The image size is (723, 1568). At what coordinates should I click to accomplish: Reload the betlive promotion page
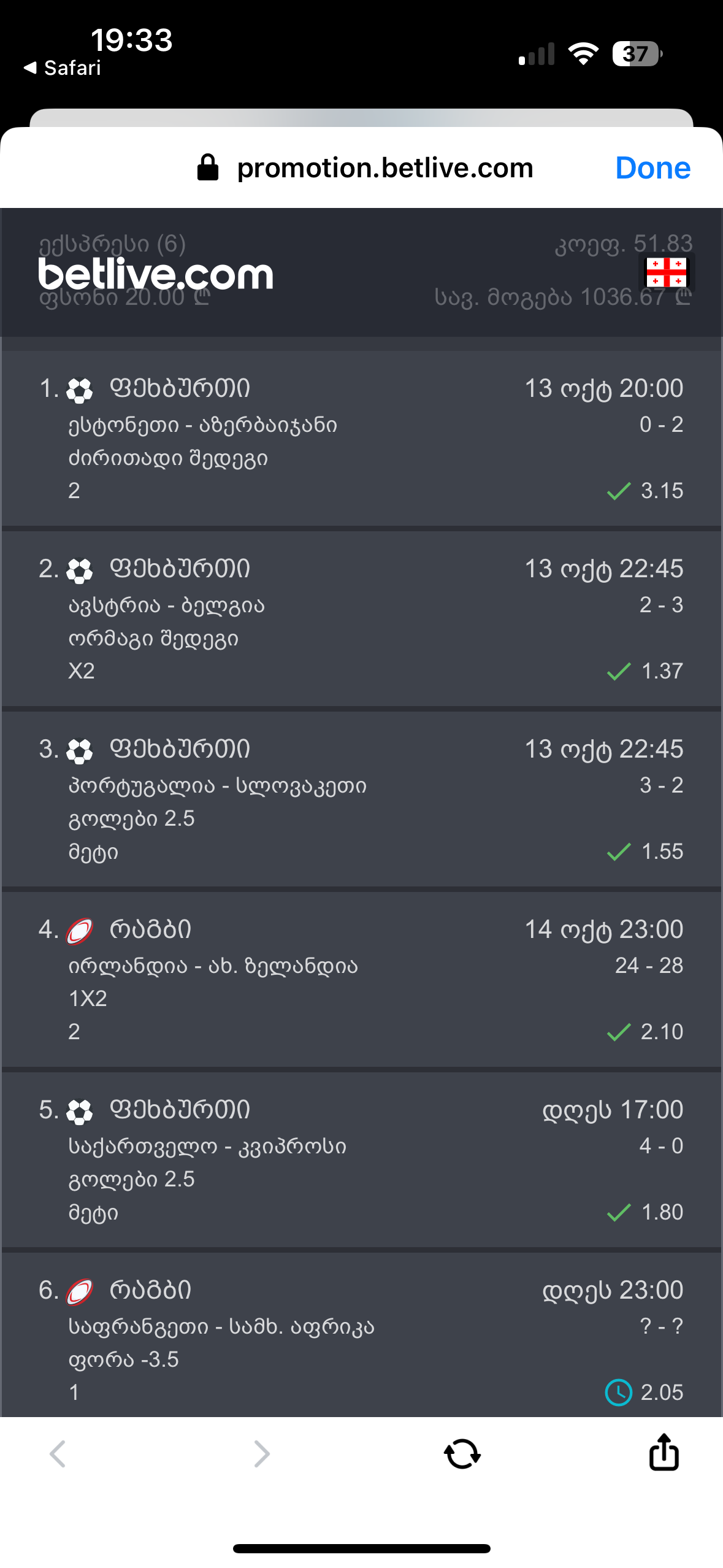[x=462, y=1453]
